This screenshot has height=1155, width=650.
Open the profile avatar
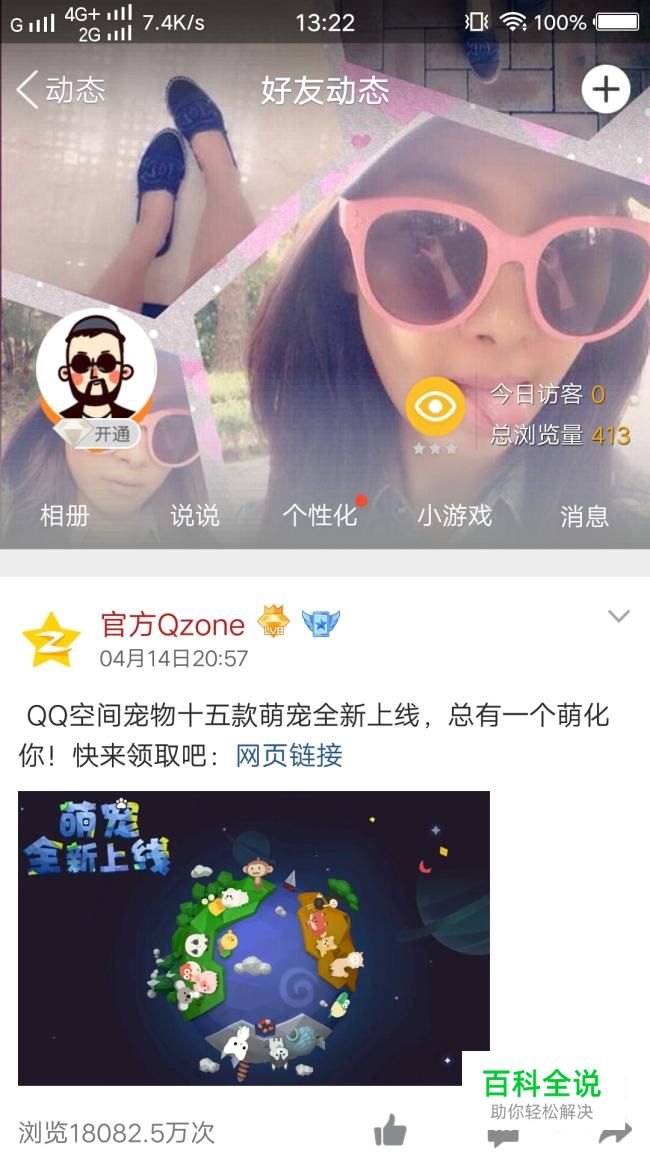96,368
